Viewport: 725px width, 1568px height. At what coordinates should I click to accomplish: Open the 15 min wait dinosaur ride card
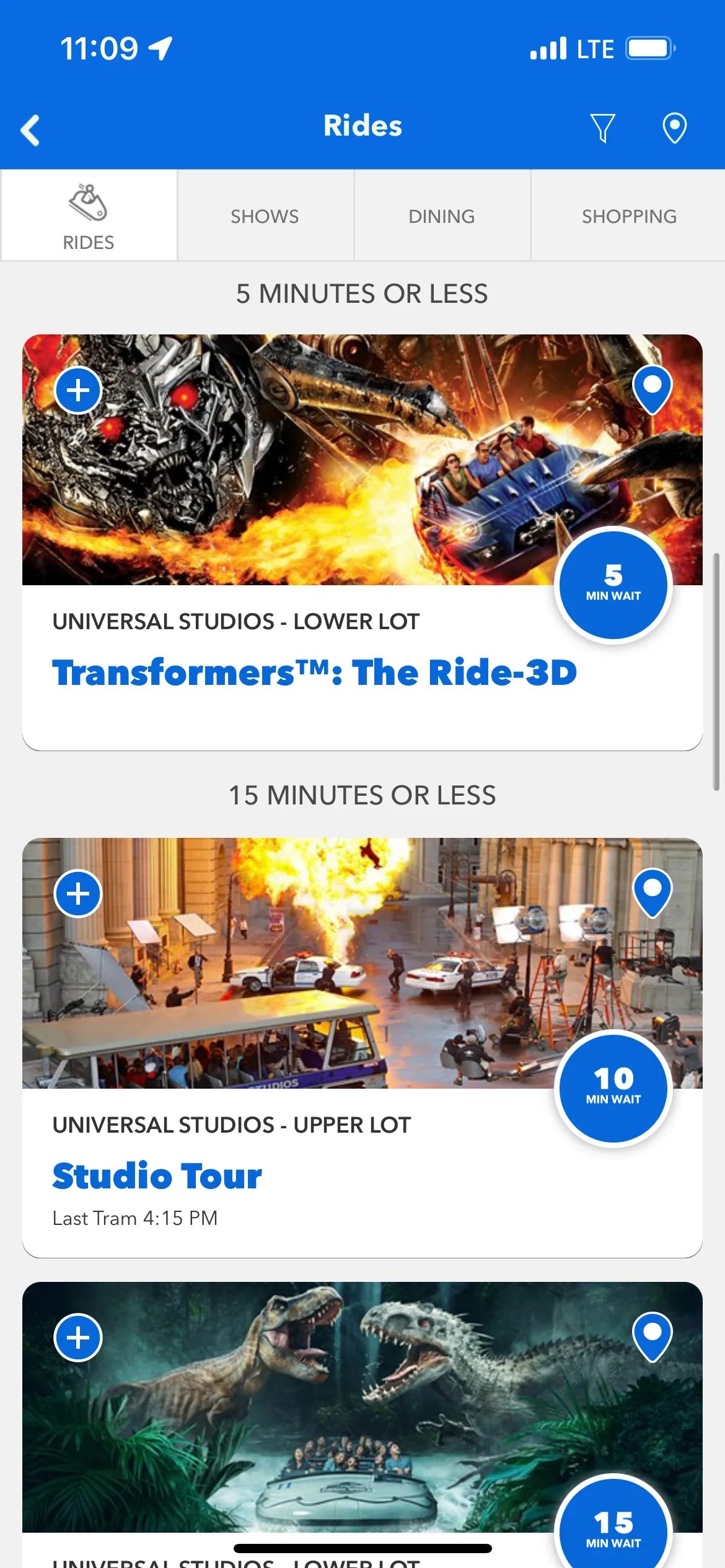(x=362, y=1424)
